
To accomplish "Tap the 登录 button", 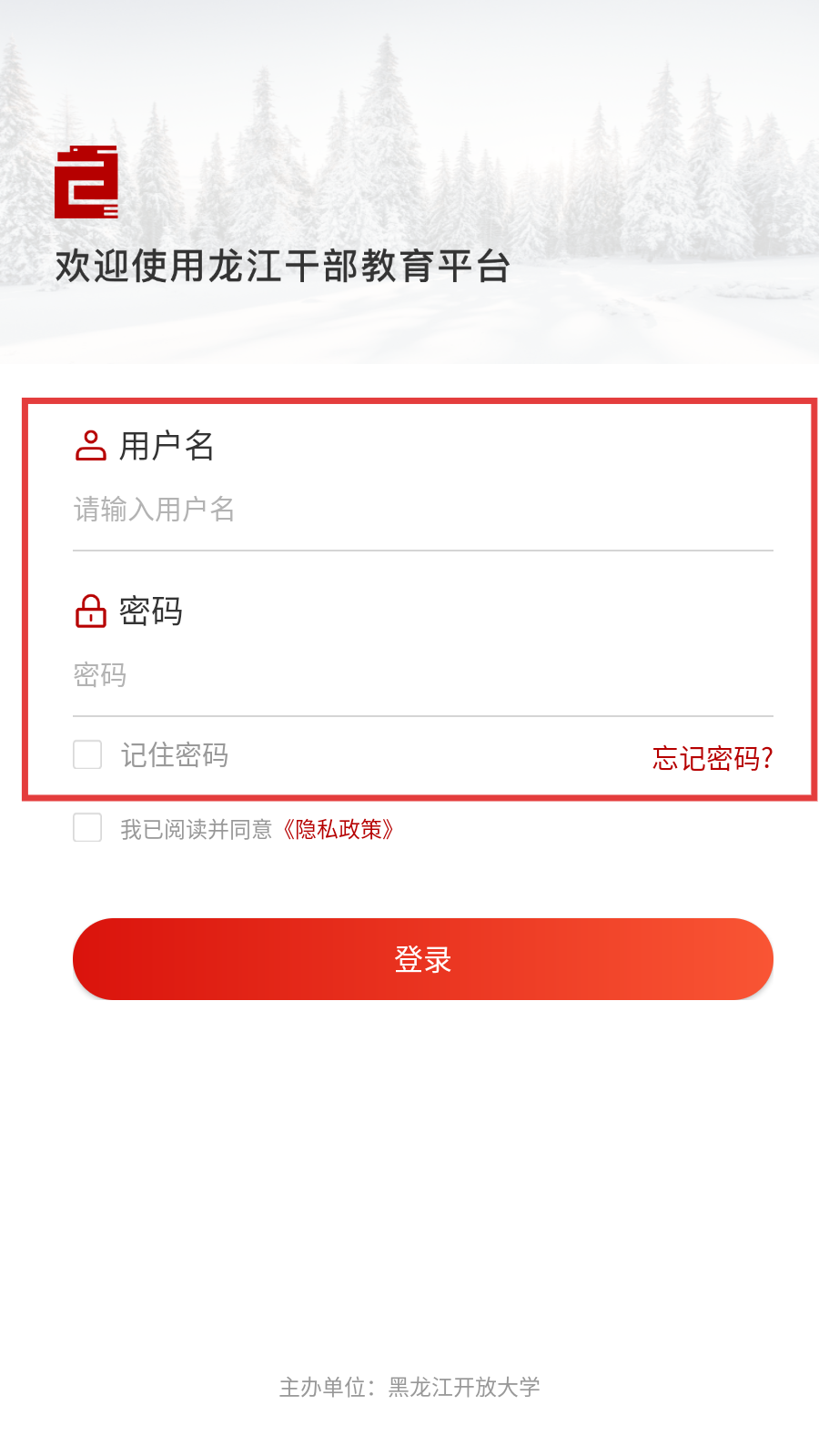I will [423, 959].
